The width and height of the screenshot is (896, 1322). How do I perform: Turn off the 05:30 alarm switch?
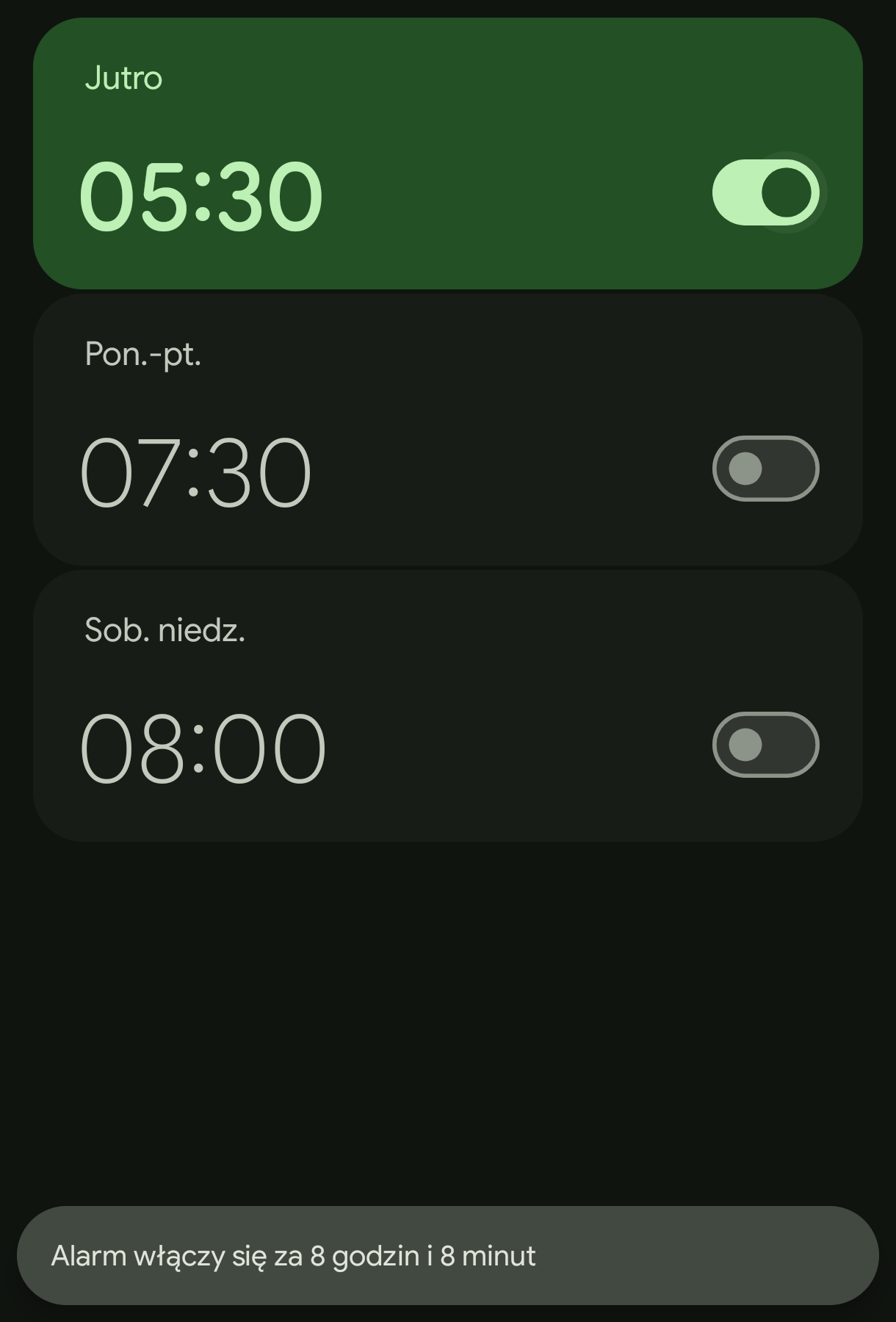point(765,192)
